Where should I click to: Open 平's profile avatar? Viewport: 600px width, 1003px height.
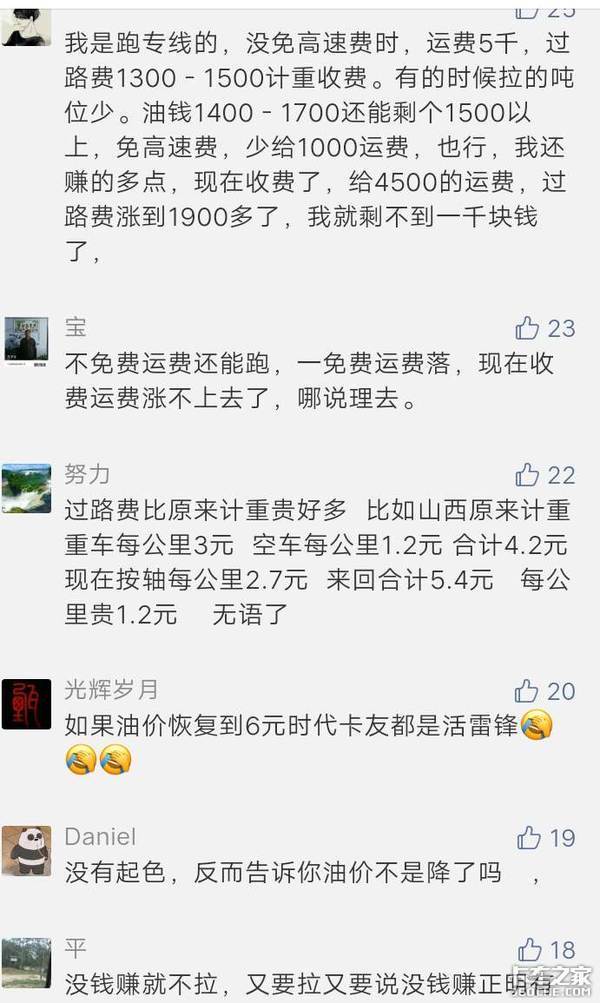point(26,962)
